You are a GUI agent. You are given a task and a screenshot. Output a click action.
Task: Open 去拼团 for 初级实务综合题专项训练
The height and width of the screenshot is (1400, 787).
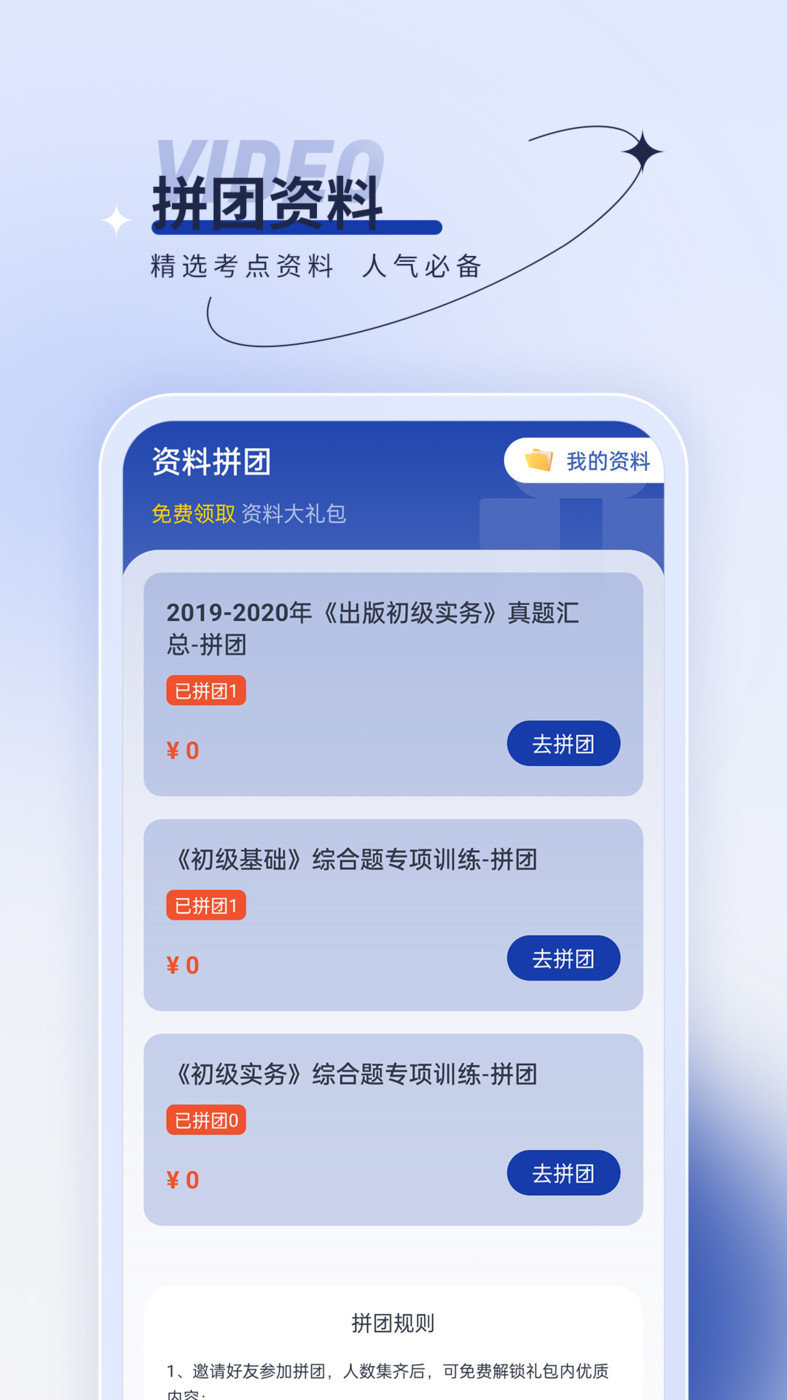point(563,1173)
